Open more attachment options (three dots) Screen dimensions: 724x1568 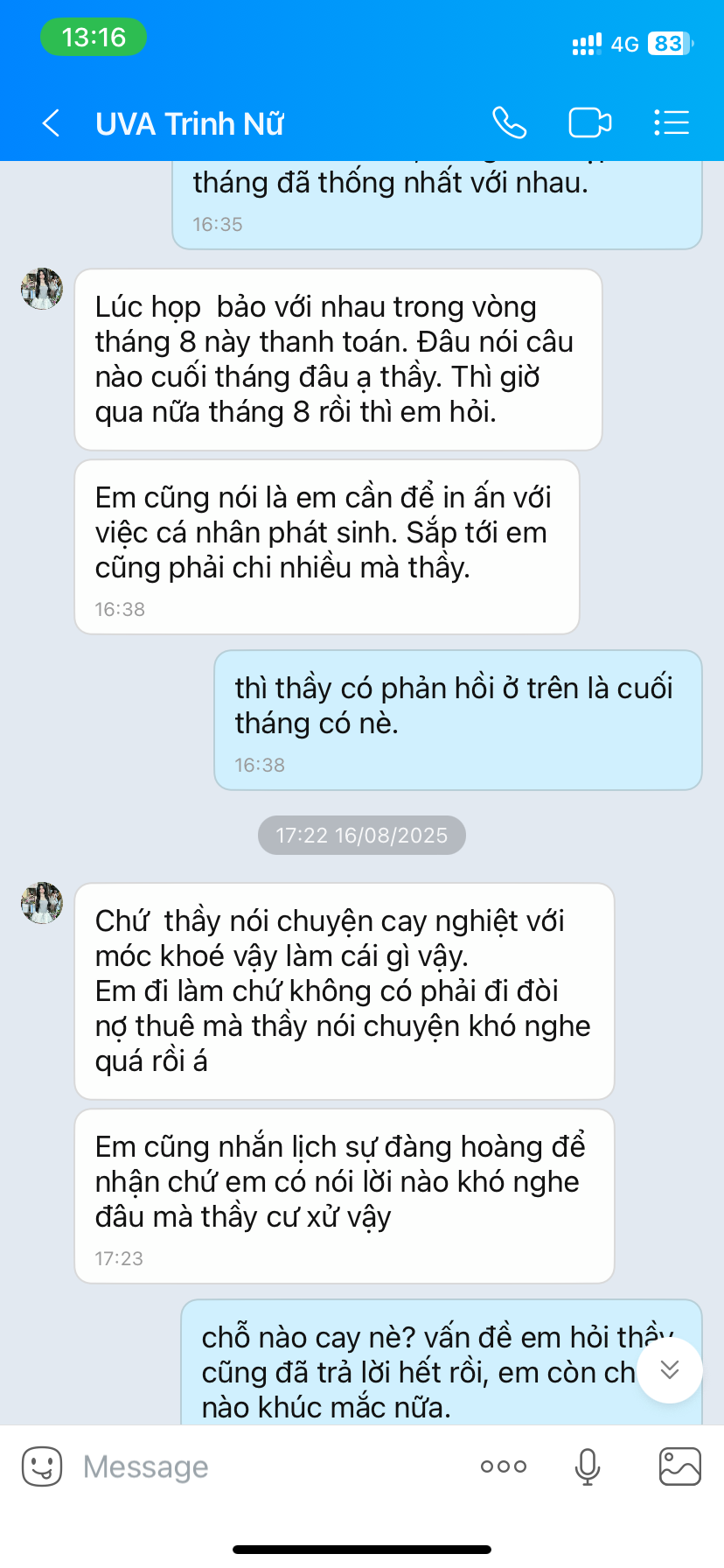pos(504,1466)
